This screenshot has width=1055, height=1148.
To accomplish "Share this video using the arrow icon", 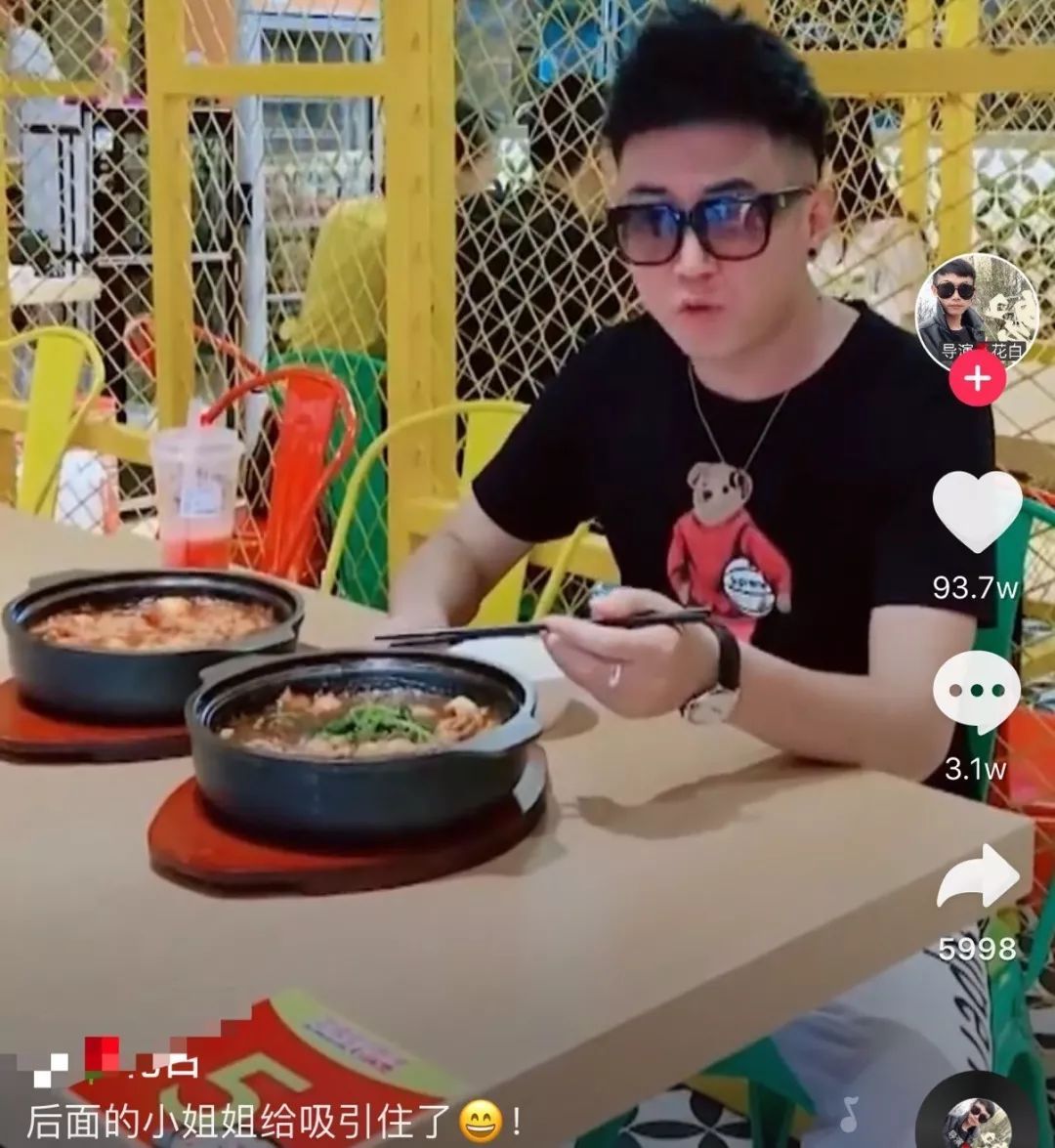I will pos(977,877).
